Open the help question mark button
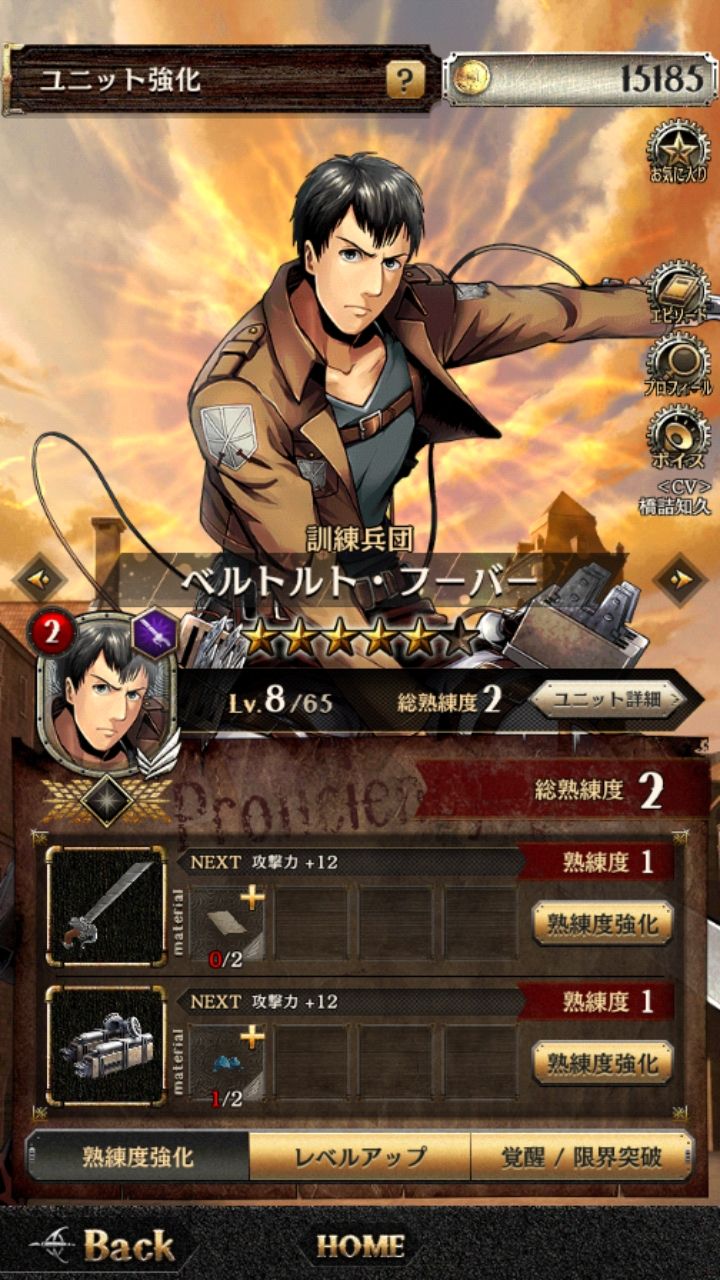 [x=405, y=81]
